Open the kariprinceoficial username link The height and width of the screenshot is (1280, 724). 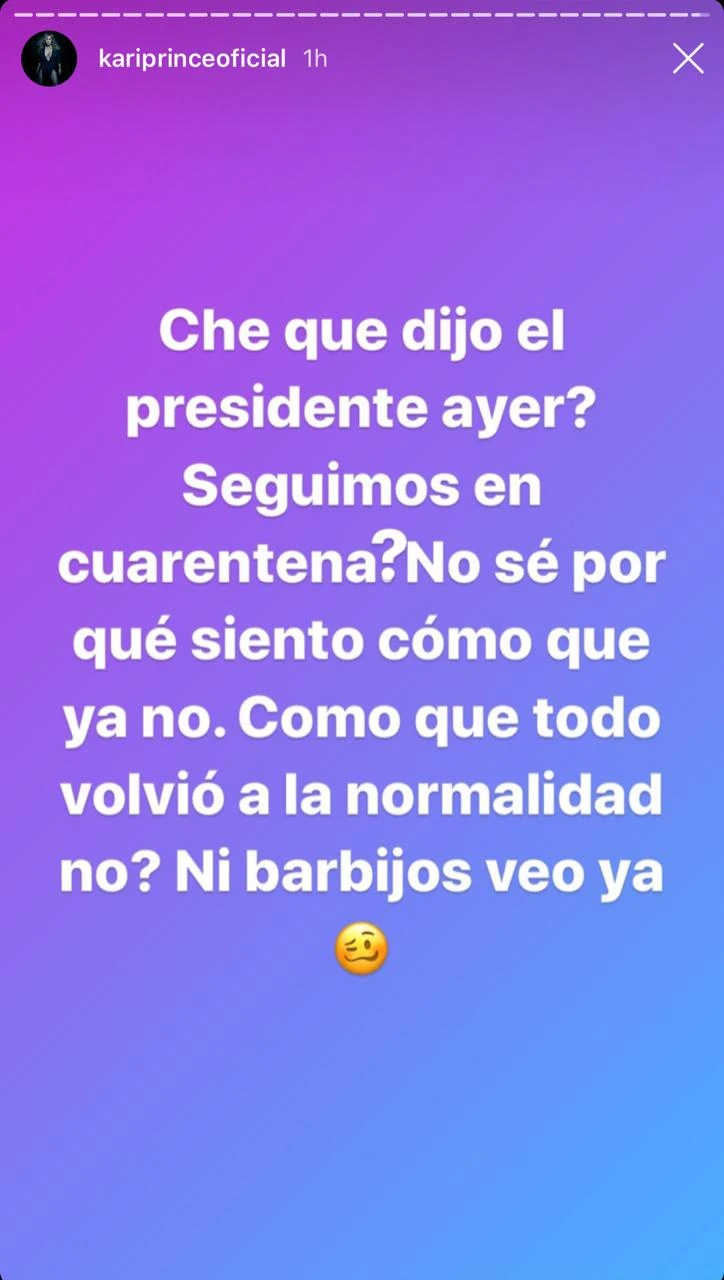click(192, 59)
